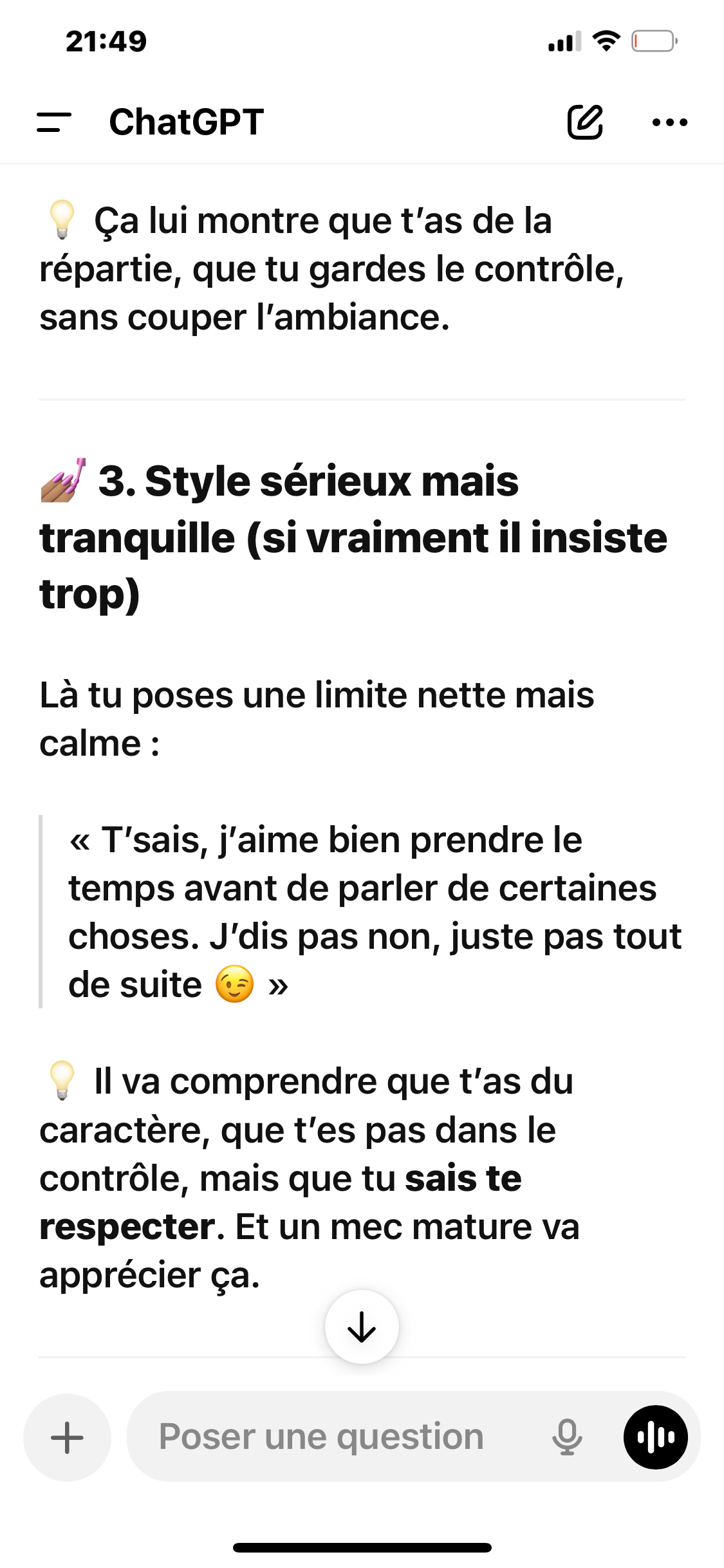
Task: Start a new chat
Action: click(x=584, y=122)
